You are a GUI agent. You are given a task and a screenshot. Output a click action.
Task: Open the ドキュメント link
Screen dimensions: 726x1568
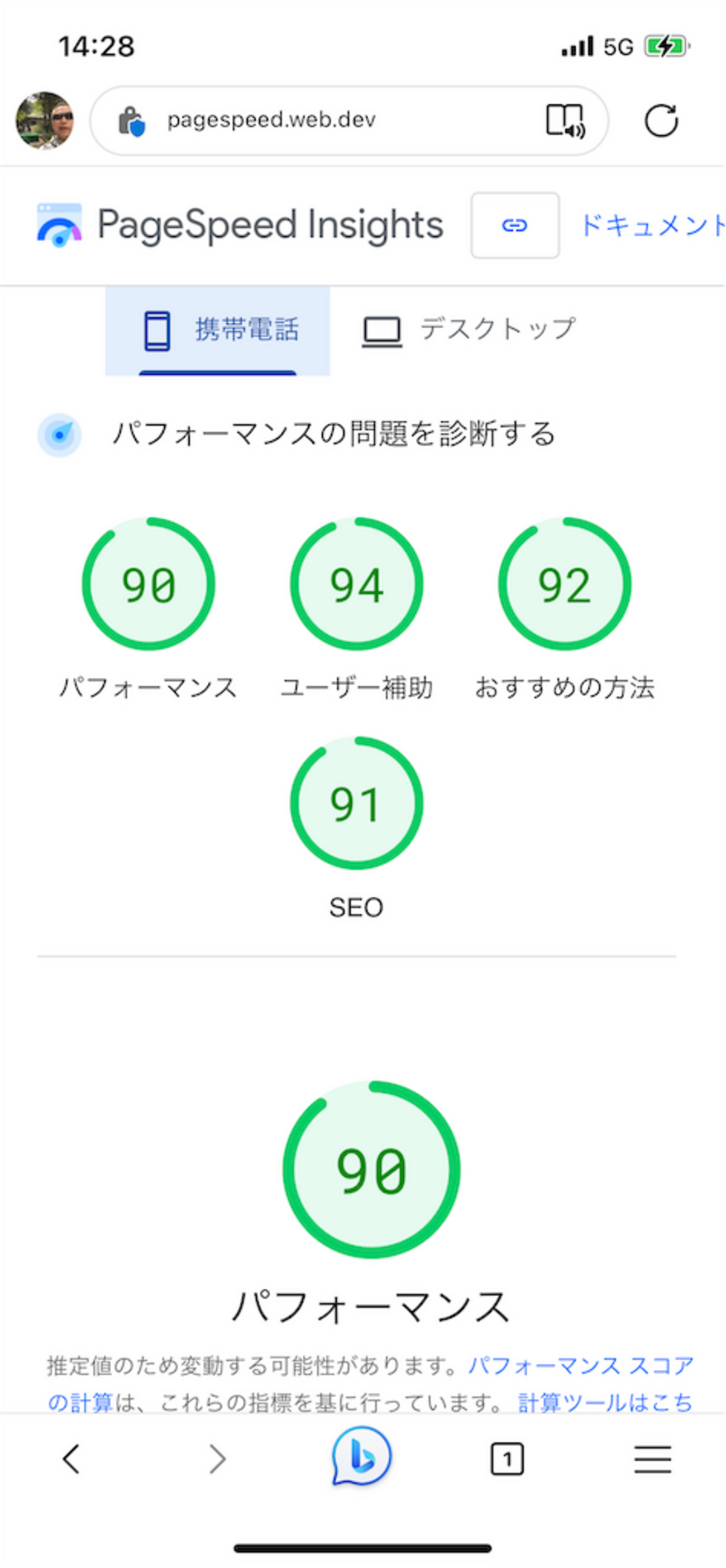652,226
